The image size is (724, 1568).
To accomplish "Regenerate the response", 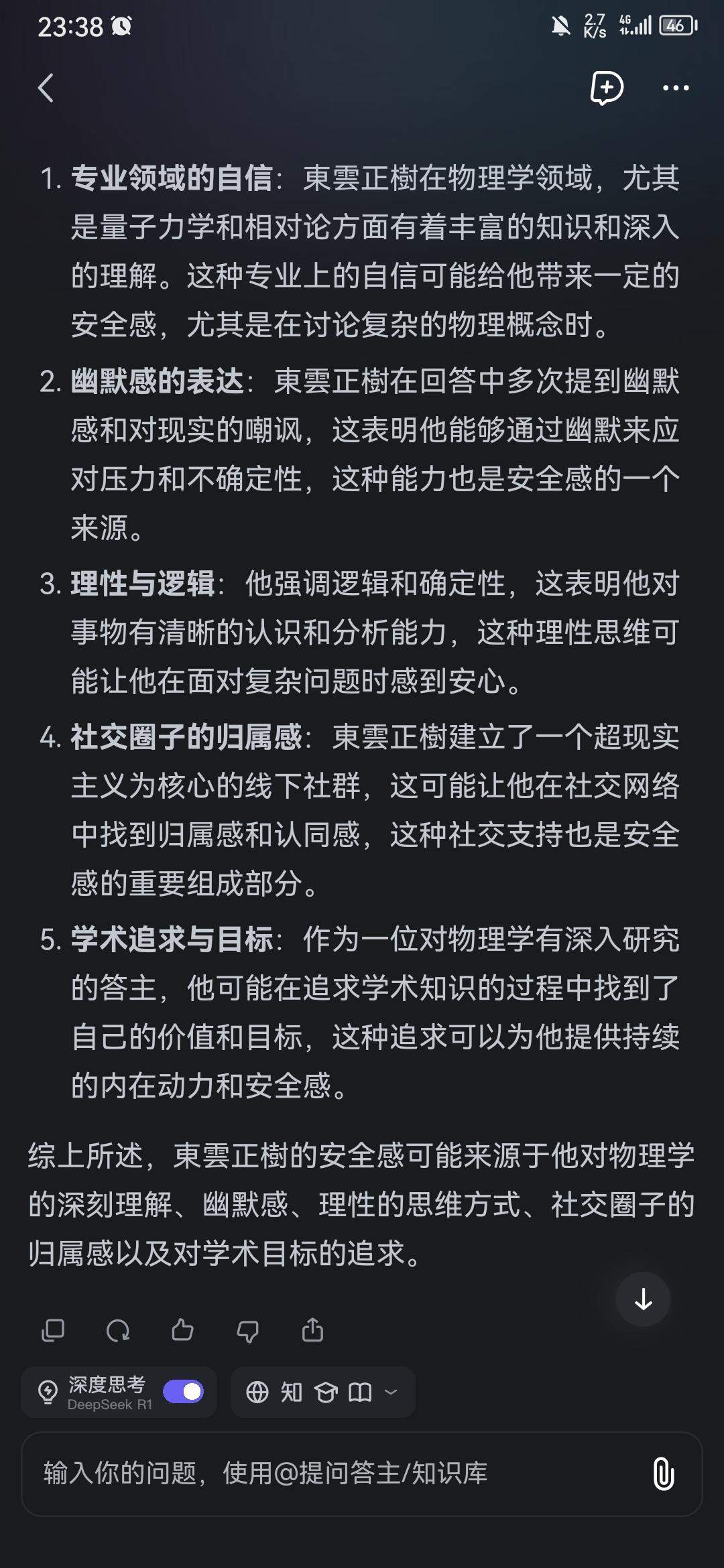I will [x=118, y=1330].
